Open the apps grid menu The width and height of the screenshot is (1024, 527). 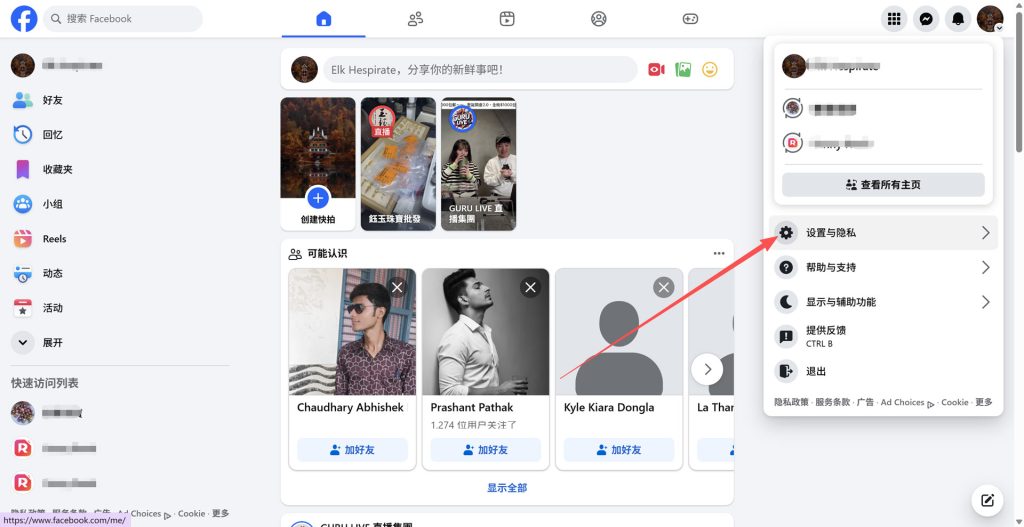pyautogui.click(x=895, y=19)
